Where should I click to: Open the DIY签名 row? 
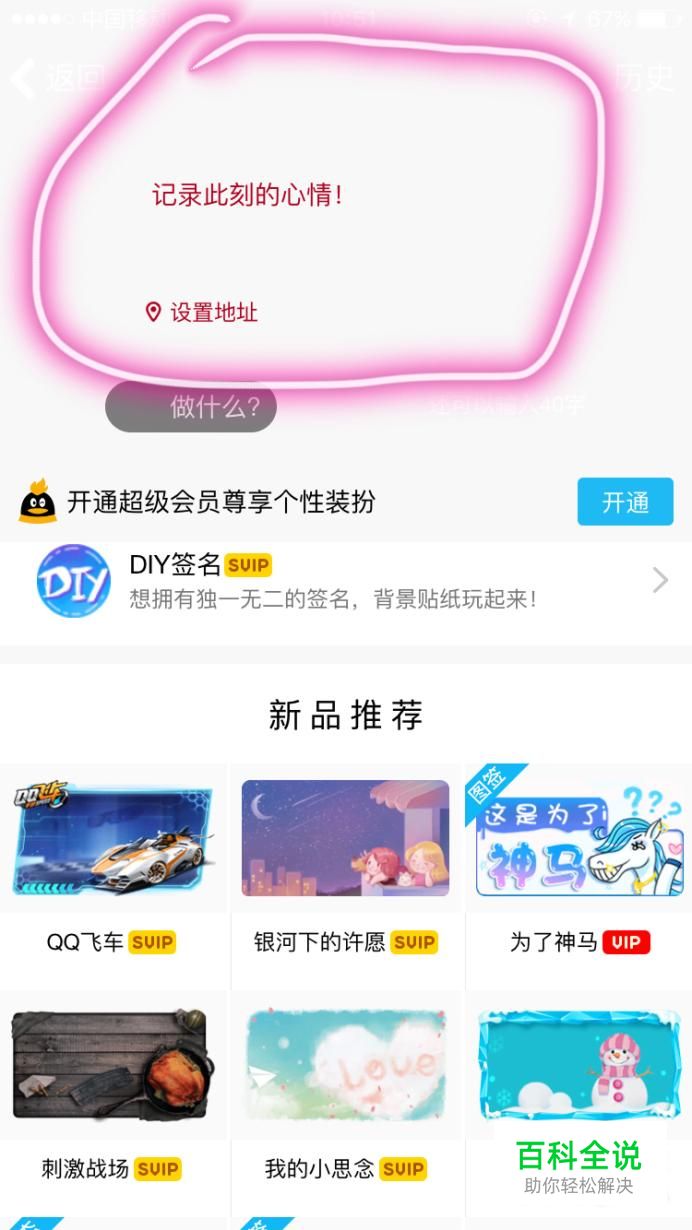click(346, 581)
